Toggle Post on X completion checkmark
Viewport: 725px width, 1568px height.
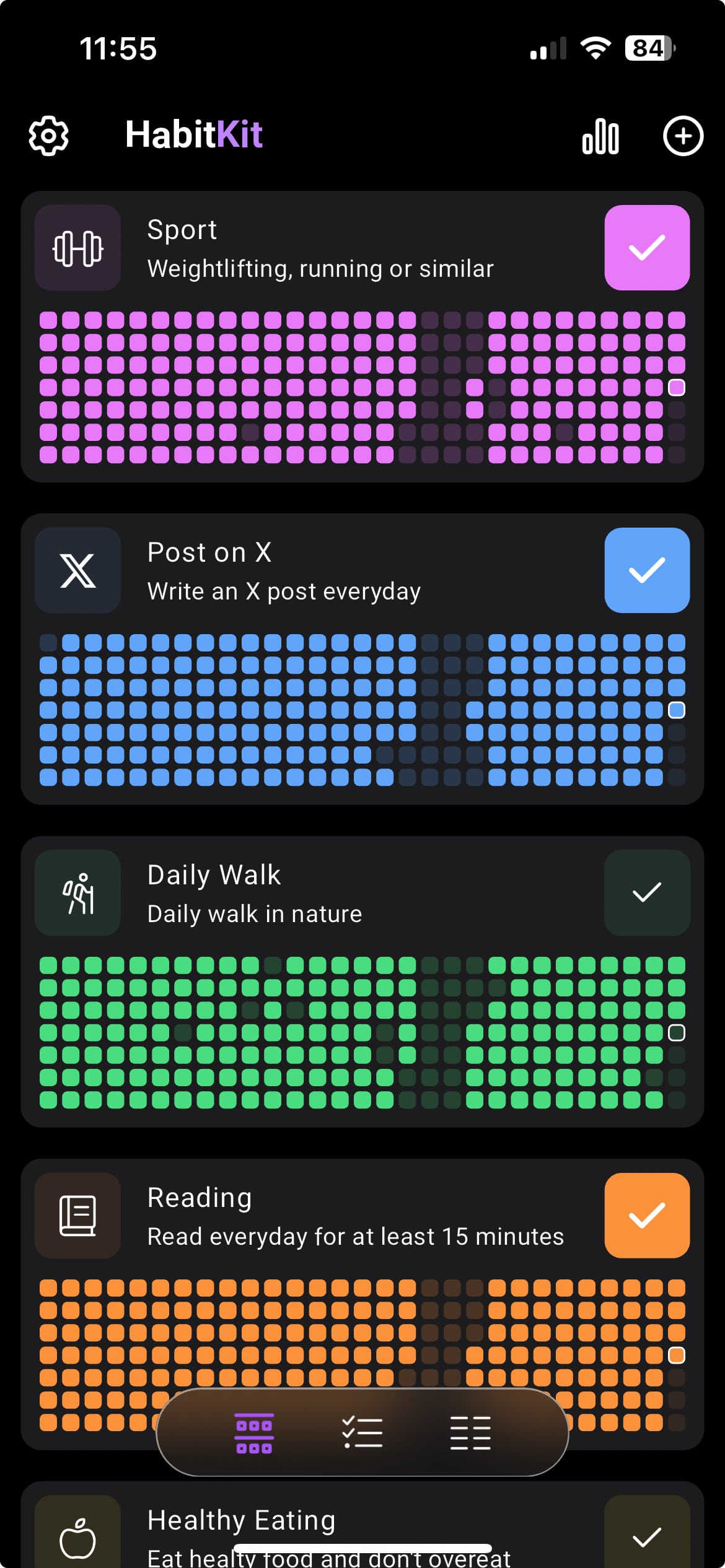coord(647,570)
